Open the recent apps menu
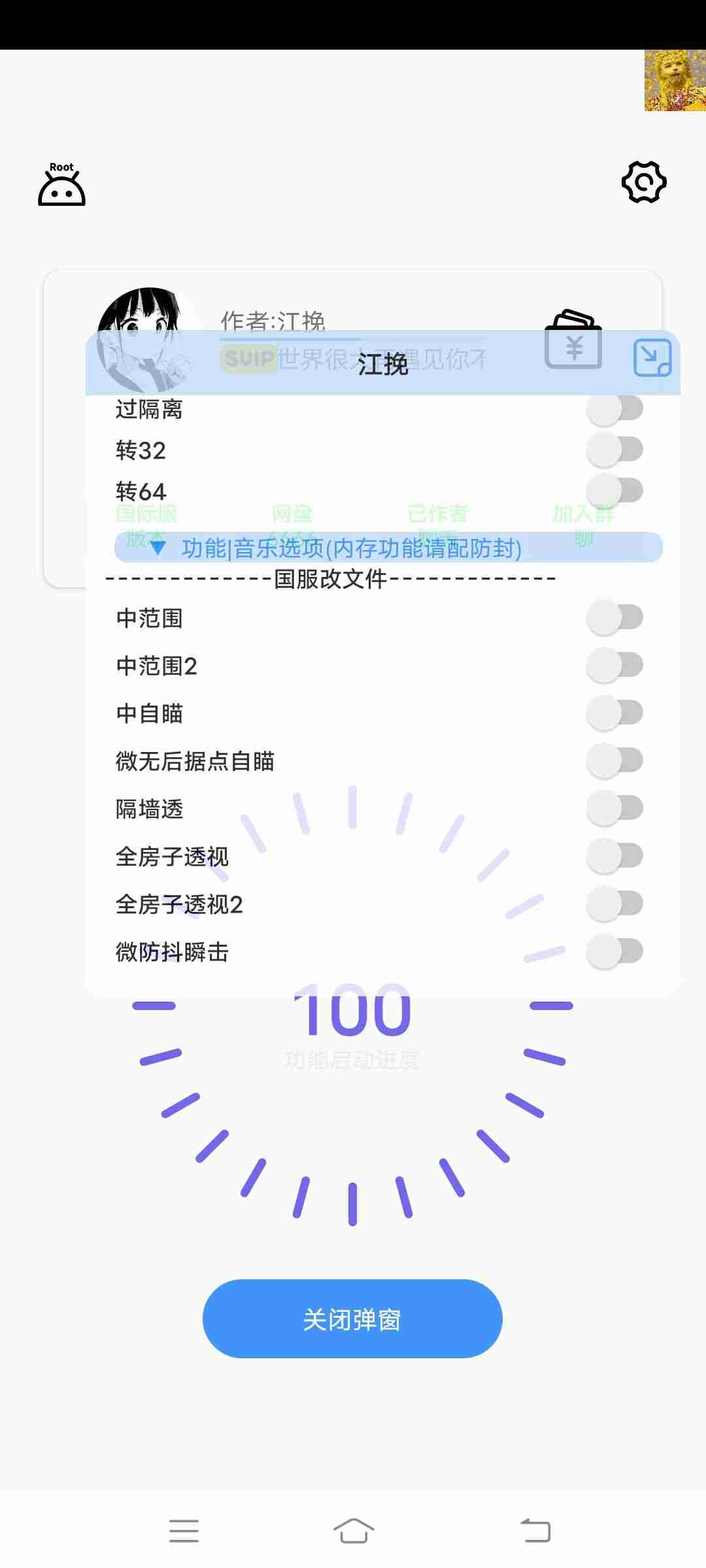The width and height of the screenshot is (706, 1568). tap(184, 1531)
